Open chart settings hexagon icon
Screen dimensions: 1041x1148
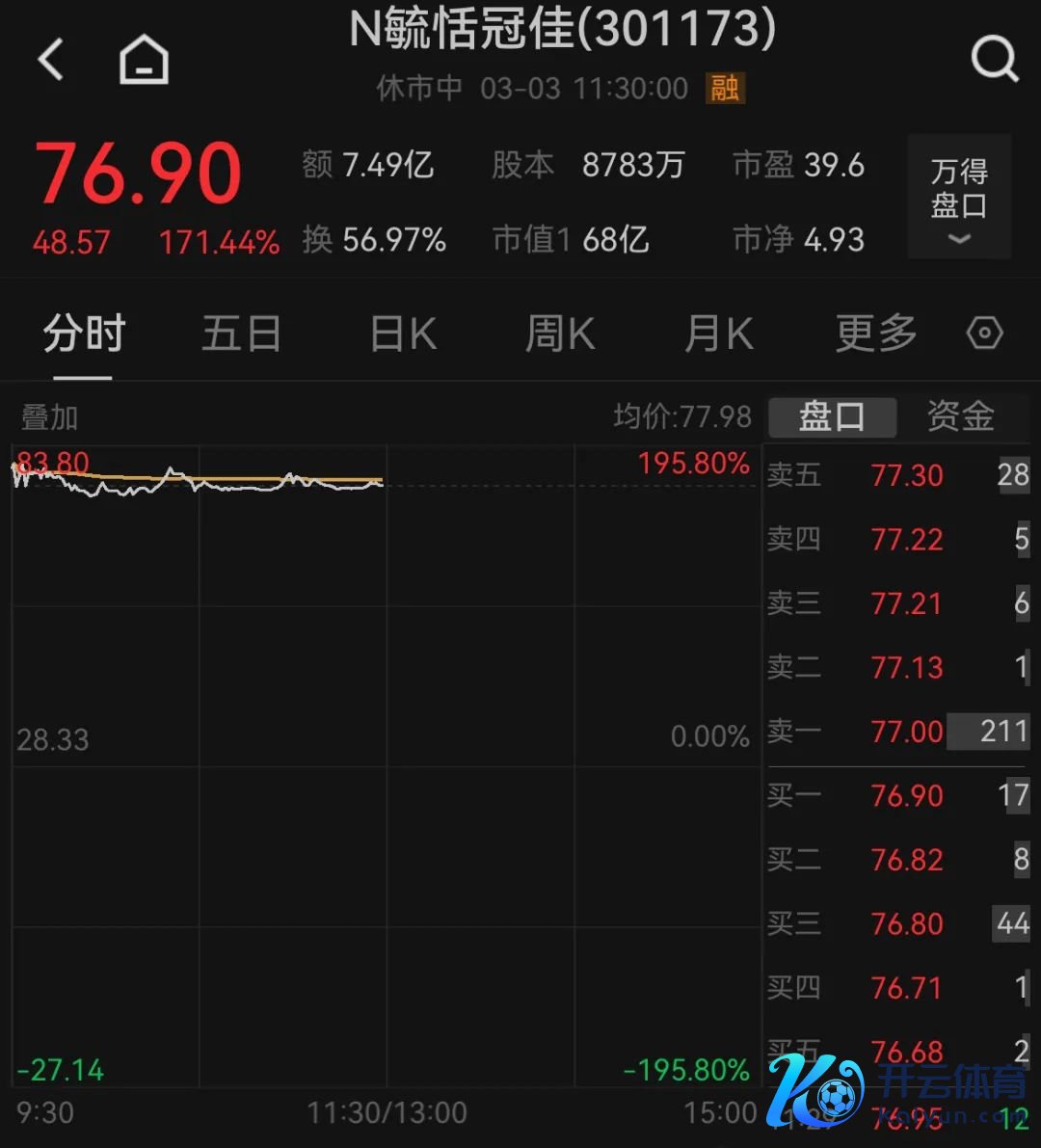click(x=984, y=334)
